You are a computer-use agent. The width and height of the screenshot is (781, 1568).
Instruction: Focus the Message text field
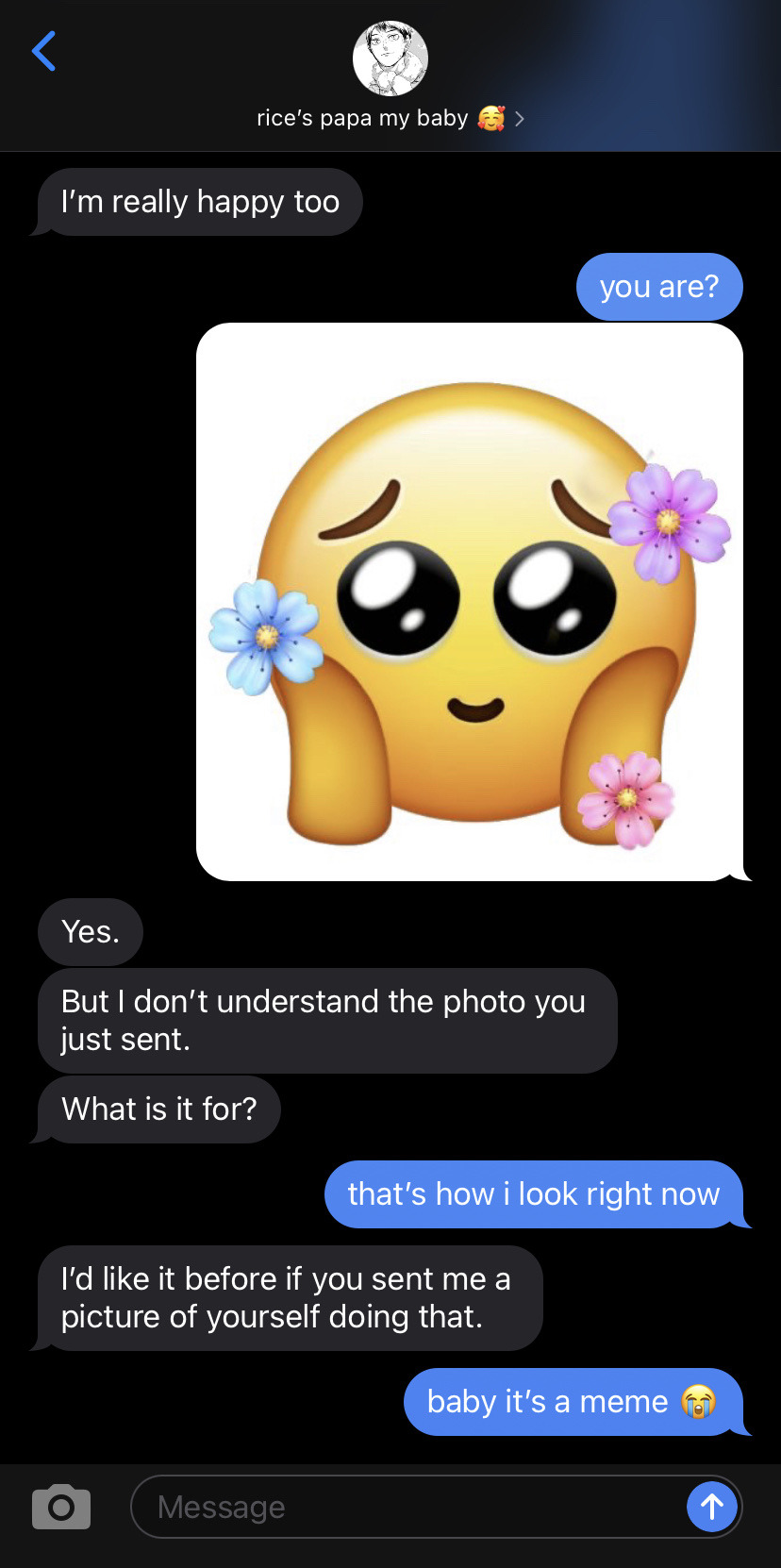406,1507
